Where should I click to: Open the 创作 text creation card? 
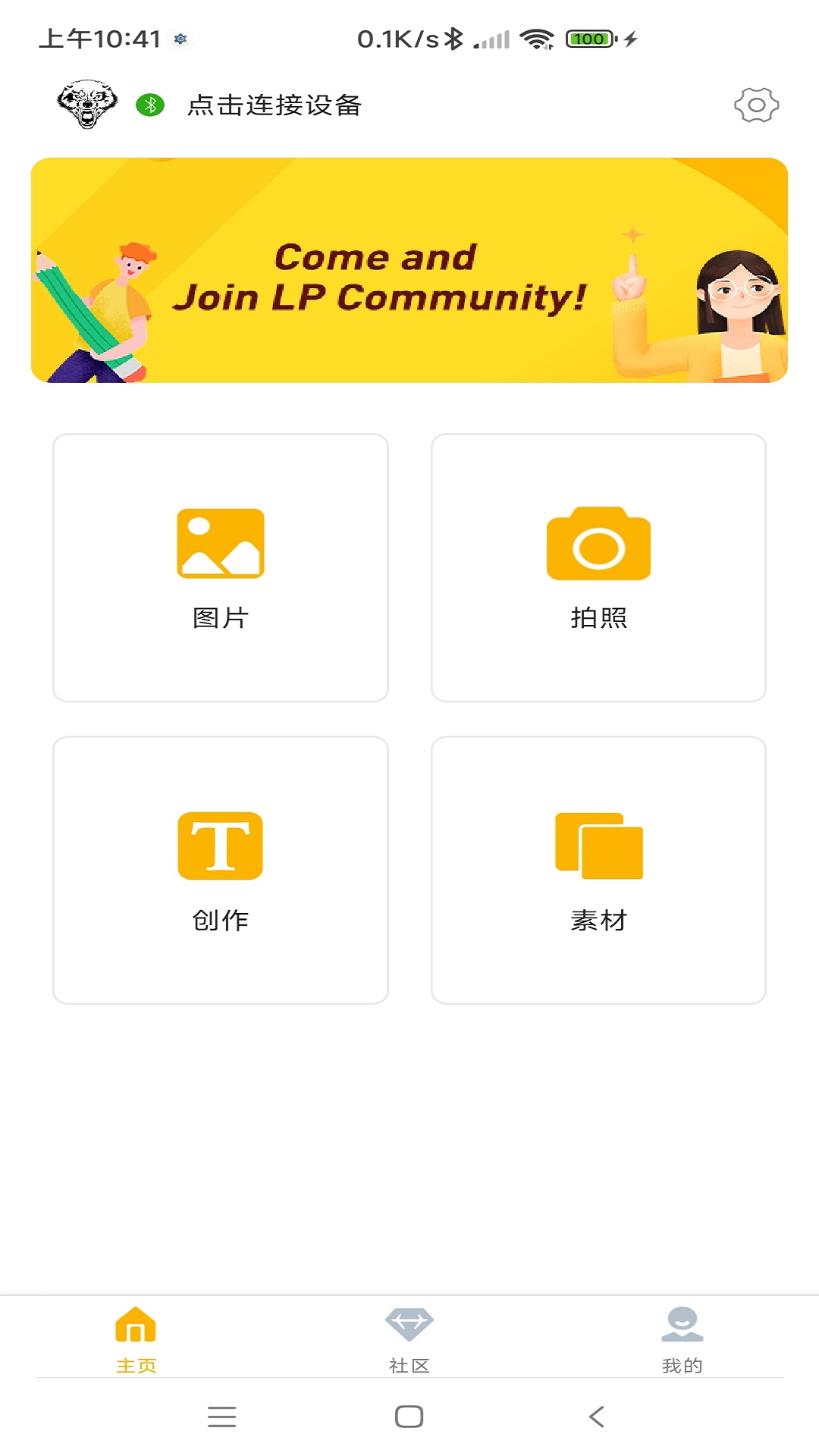point(221,871)
